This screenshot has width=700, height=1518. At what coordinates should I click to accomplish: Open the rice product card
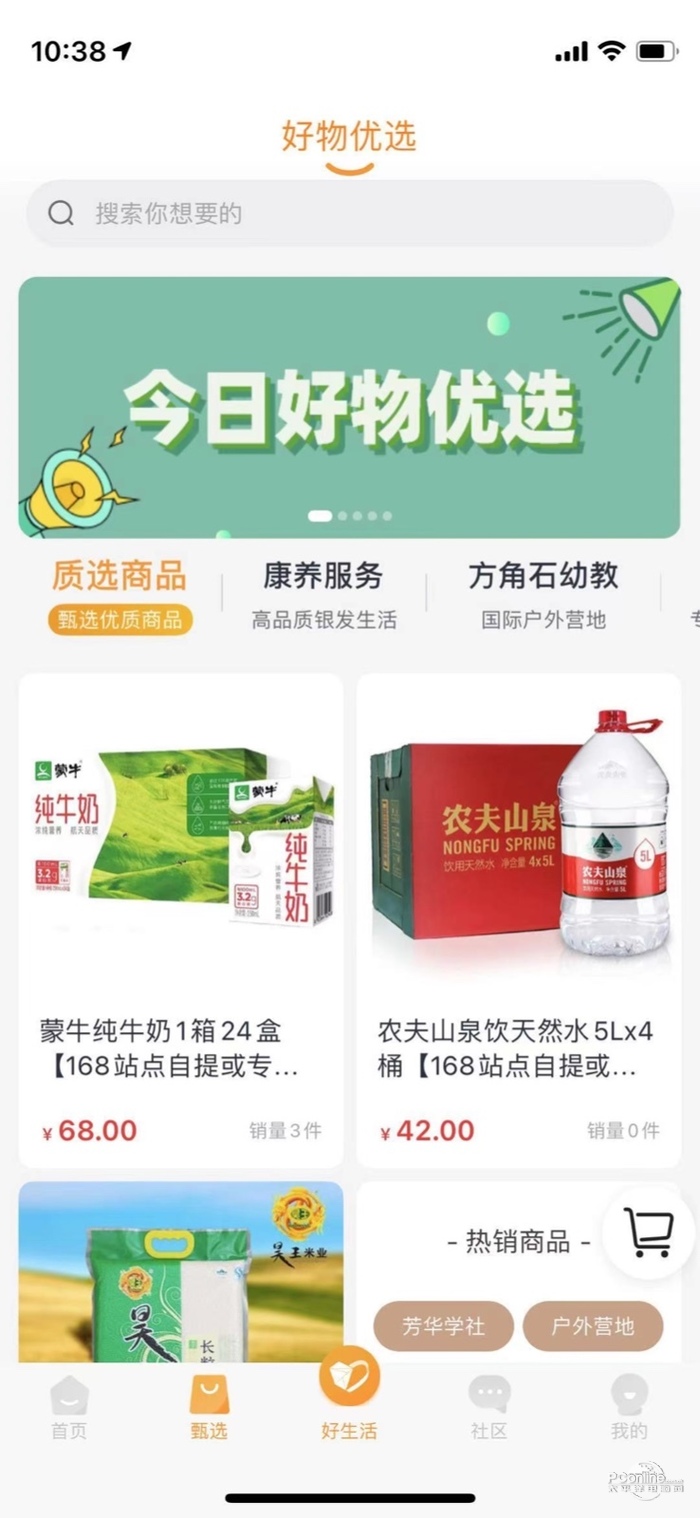(x=181, y=1271)
